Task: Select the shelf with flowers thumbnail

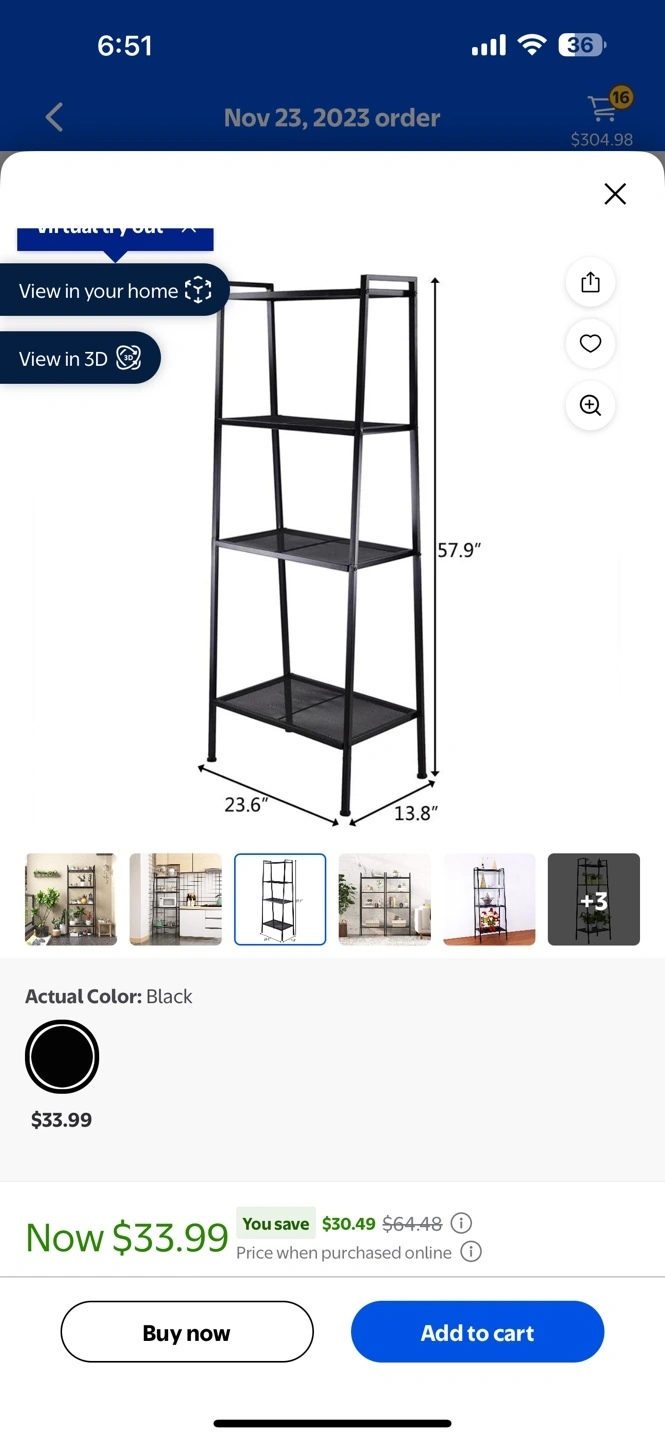Action: 489,899
